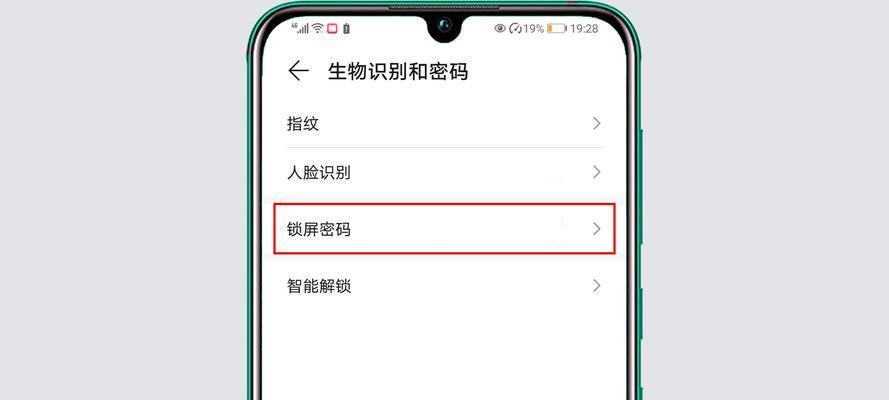This screenshot has width=889, height=400.
Task: Open 人脸识别 face recognition settings
Action: tap(443, 172)
